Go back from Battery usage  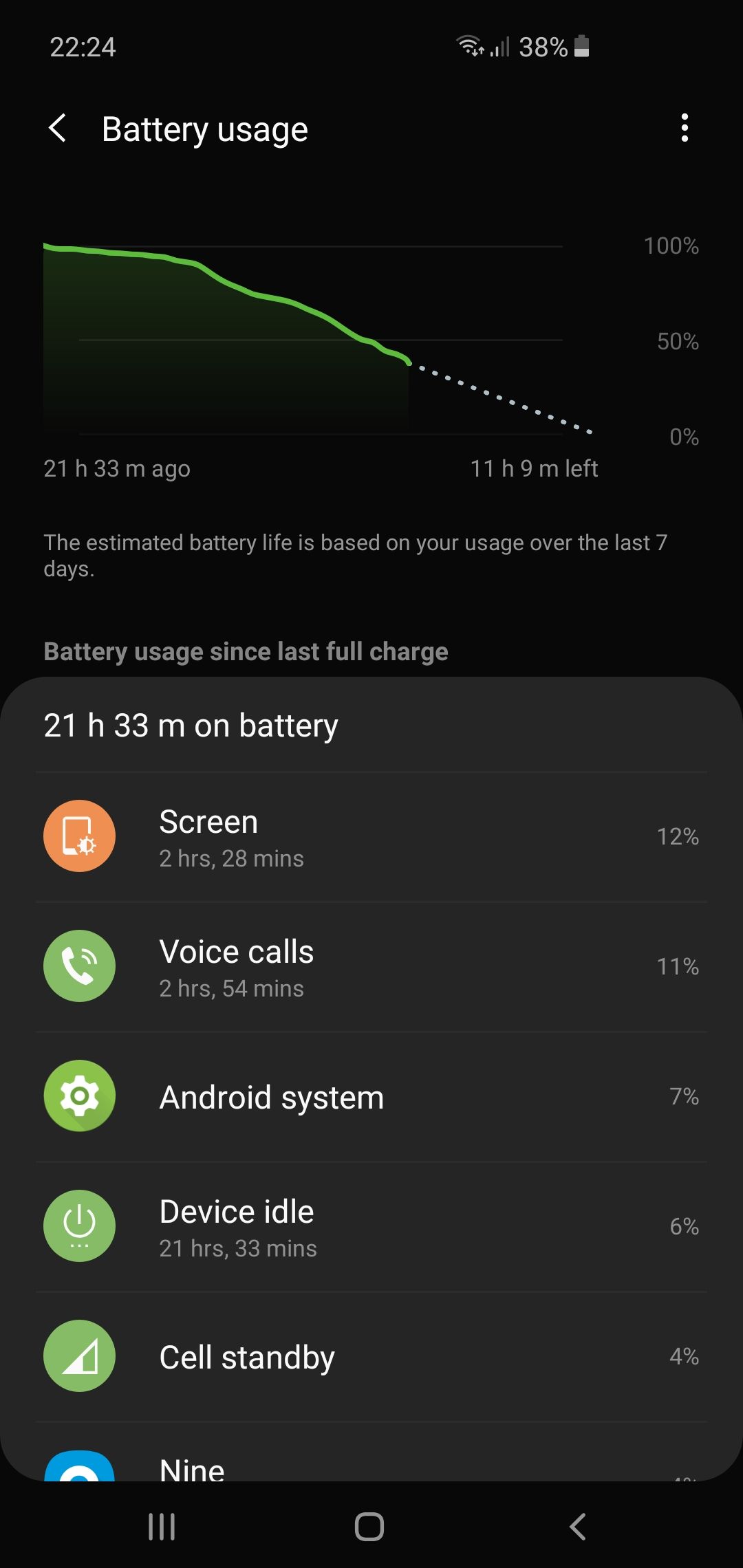coord(58,129)
